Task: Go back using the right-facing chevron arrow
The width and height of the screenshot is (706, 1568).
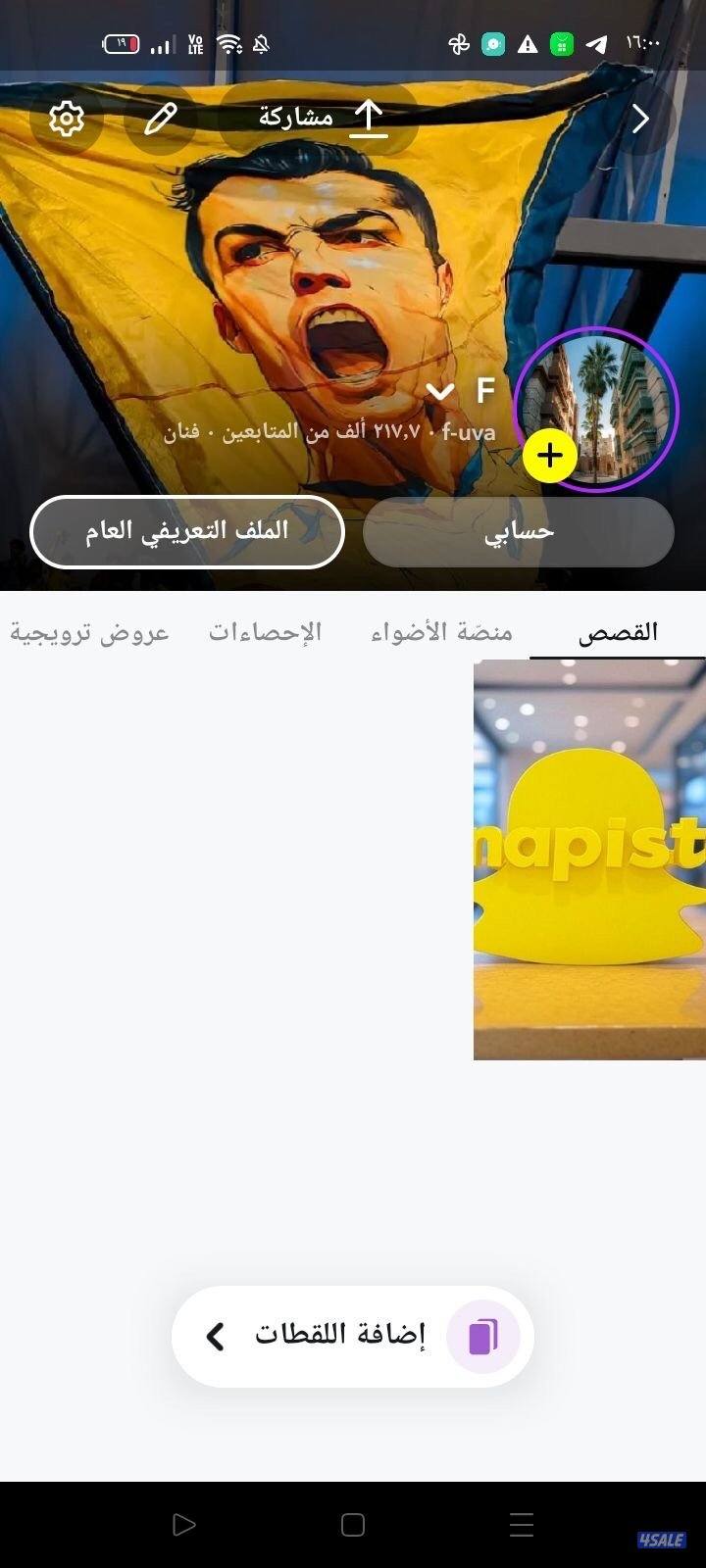Action: click(x=639, y=118)
